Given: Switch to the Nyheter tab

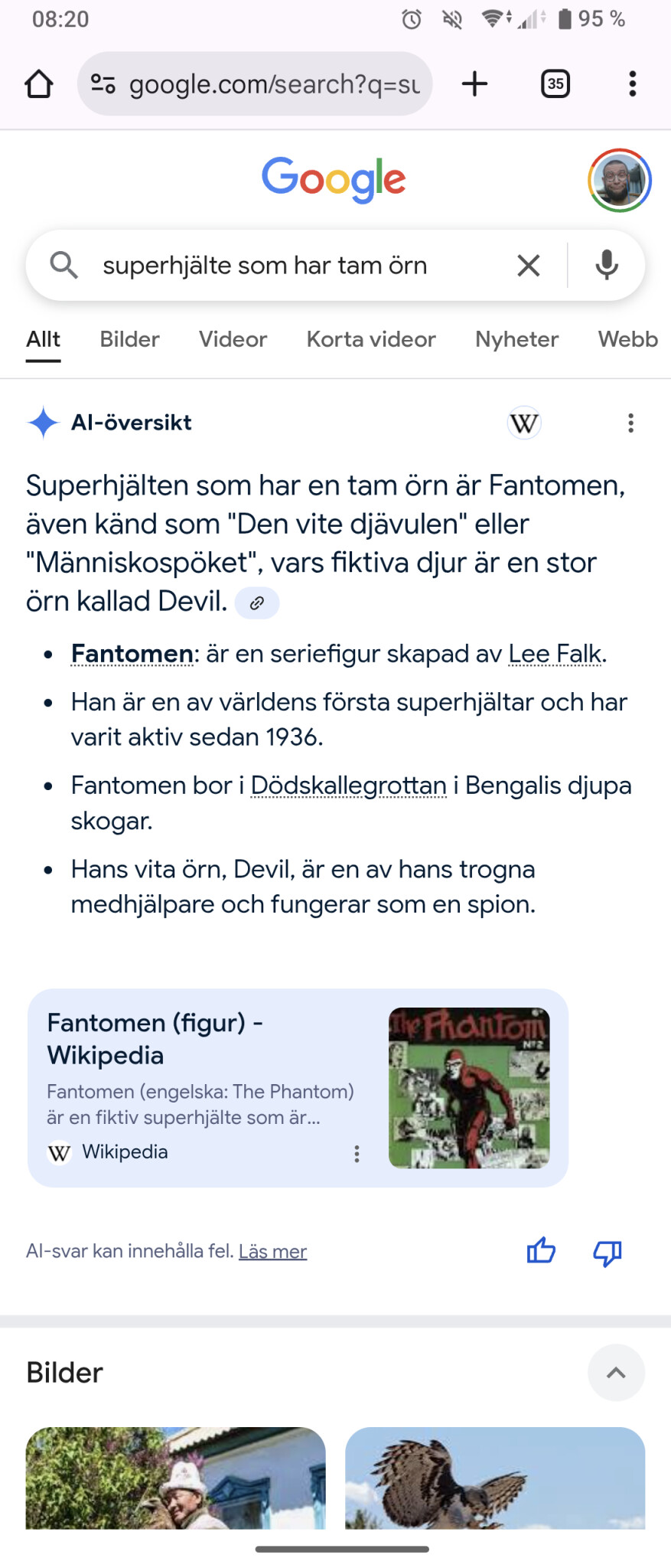Looking at the screenshot, I should 516,339.
